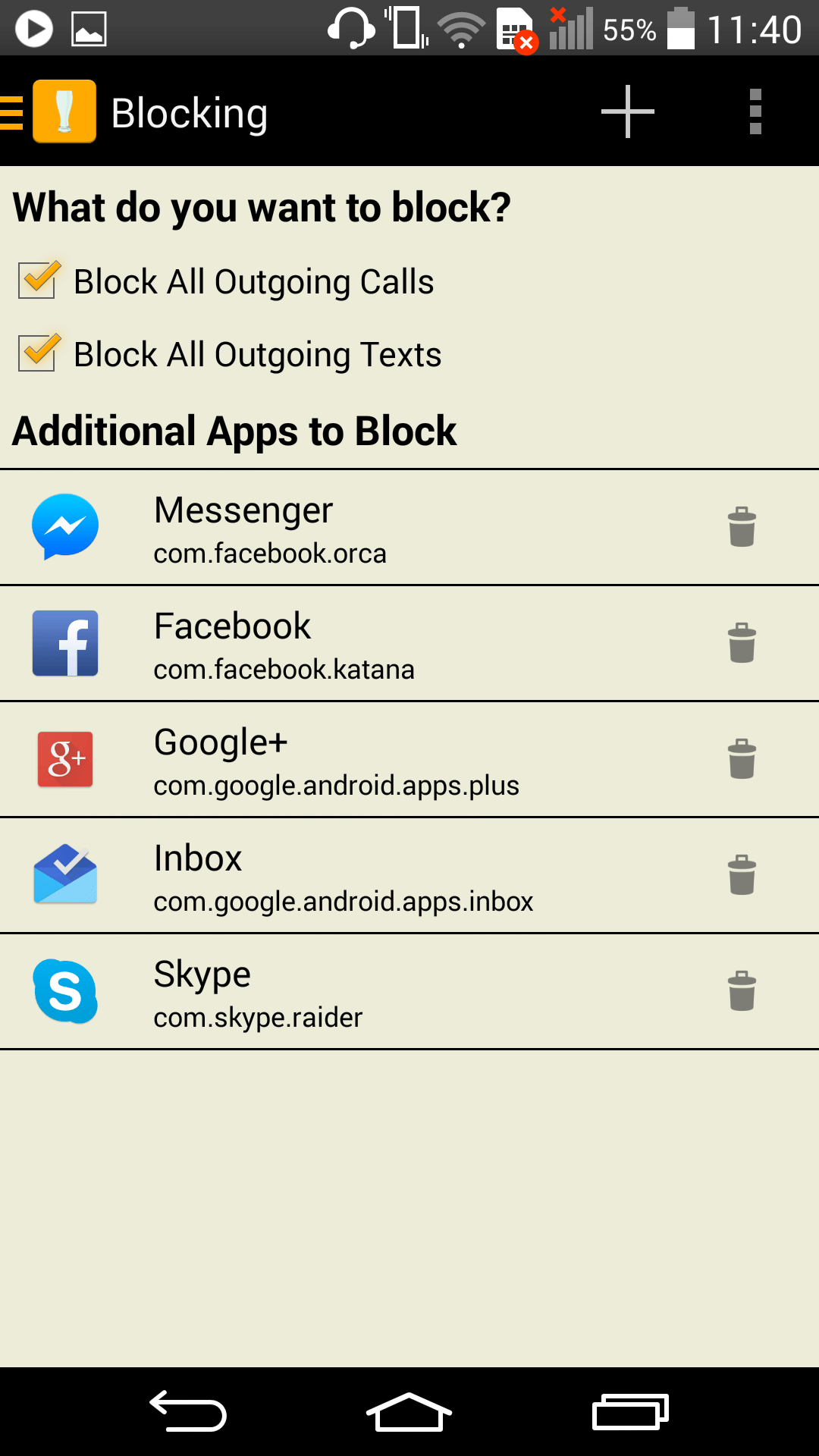Select the Inbox row
The height and width of the screenshot is (1456, 819).
pos(409,876)
